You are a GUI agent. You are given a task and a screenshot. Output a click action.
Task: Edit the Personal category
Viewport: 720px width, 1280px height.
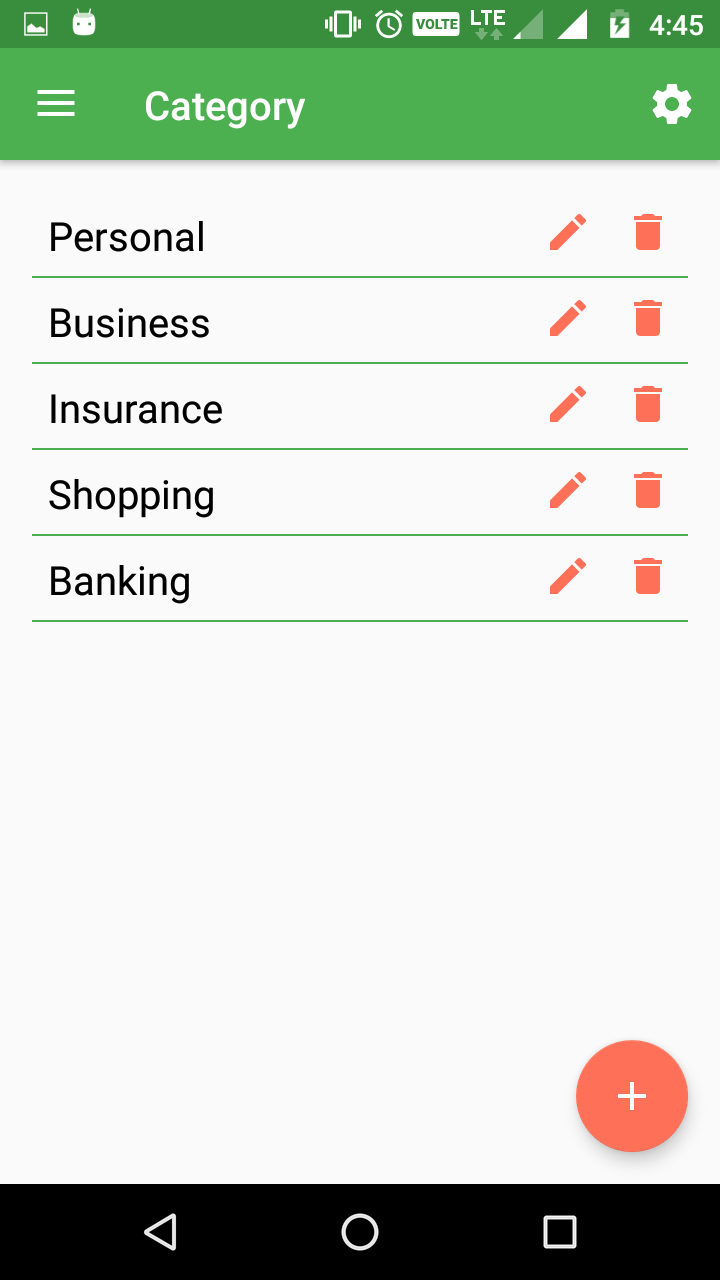568,233
